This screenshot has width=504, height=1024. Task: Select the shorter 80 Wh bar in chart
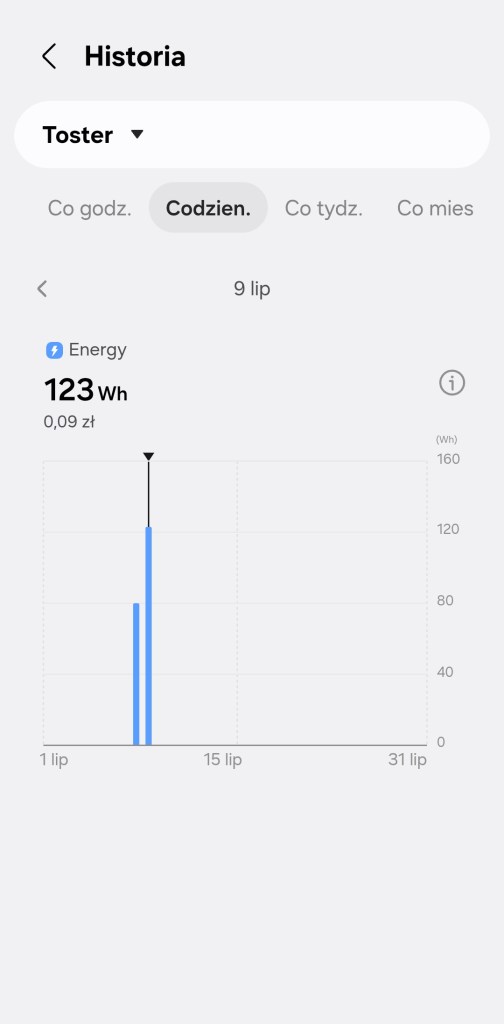pos(136,674)
